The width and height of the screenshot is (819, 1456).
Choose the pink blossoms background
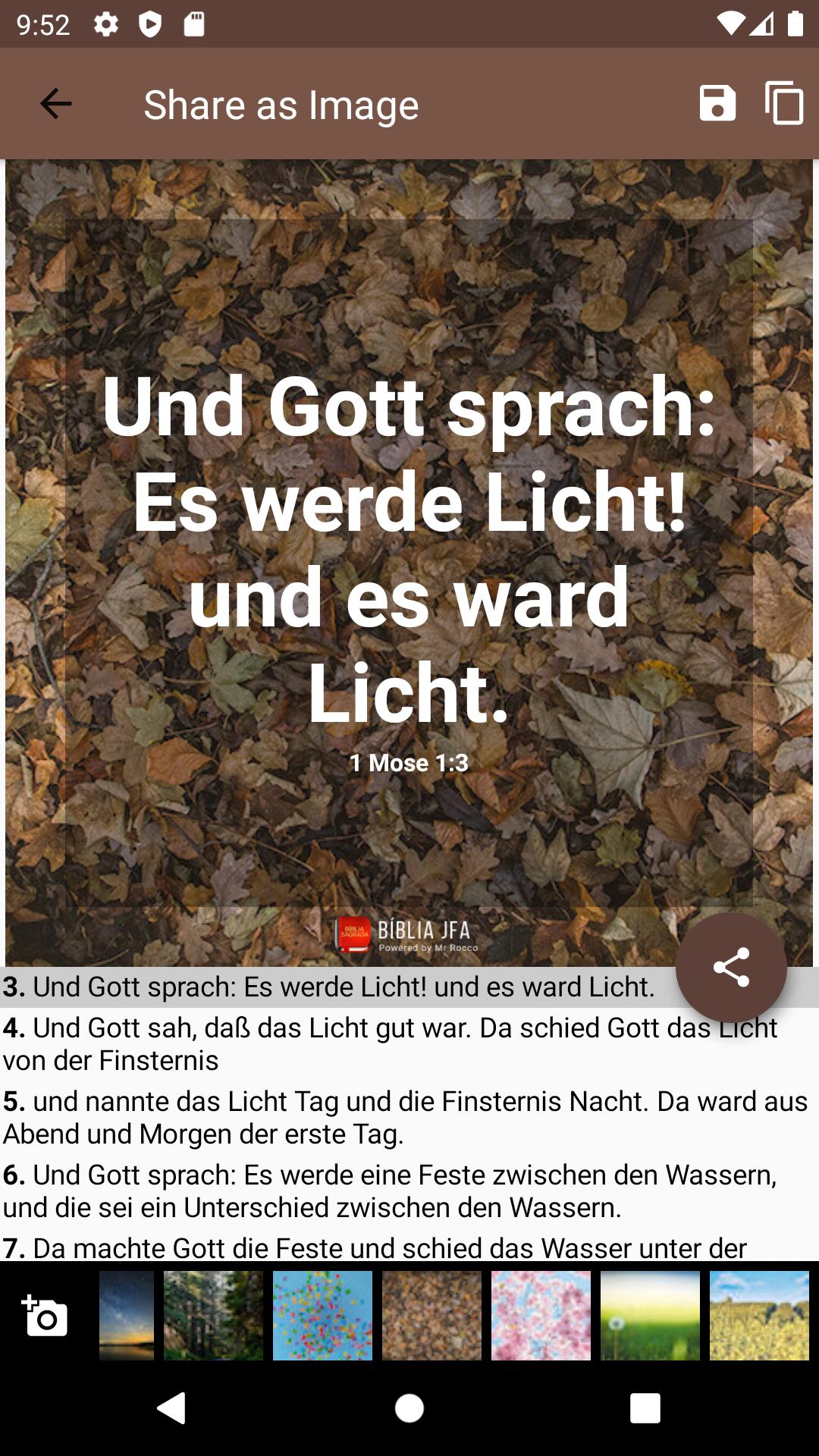point(541,1316)
